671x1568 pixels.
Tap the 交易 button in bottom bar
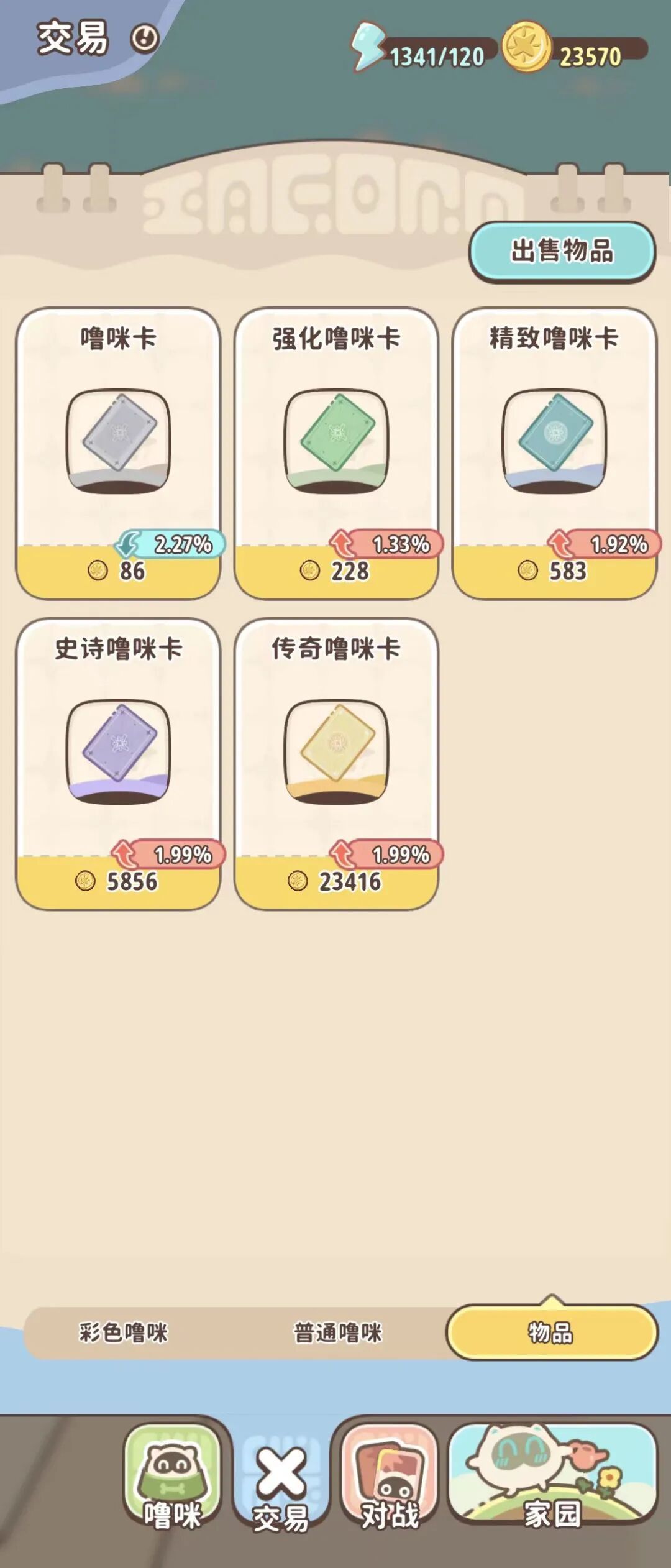pos(281,1485)
